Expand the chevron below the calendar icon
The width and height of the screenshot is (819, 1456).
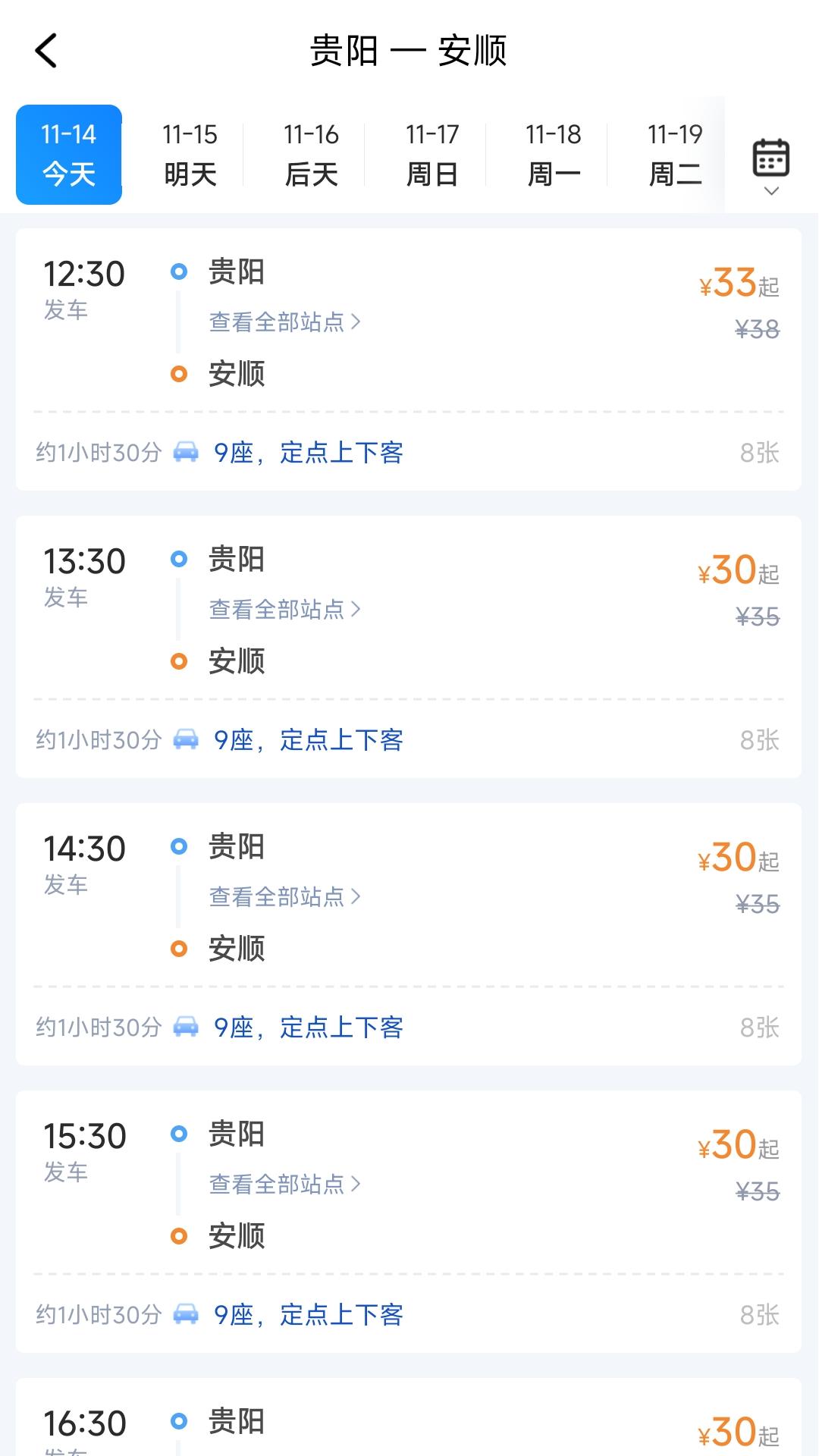(770, 189)
